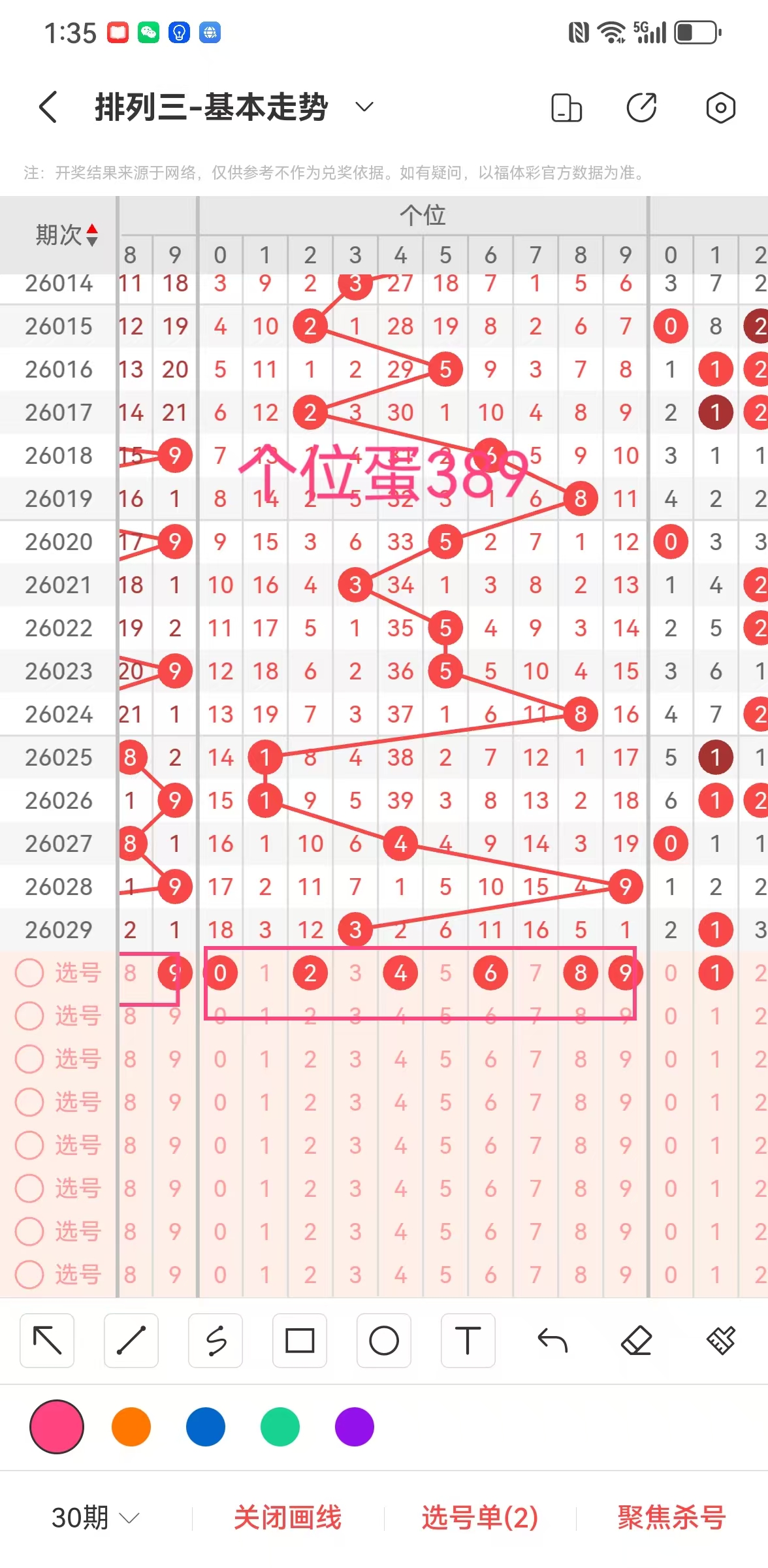Open the 30期 period count dropdown
This screenshot has width=768, height=1568.
tap(95, 1517)
